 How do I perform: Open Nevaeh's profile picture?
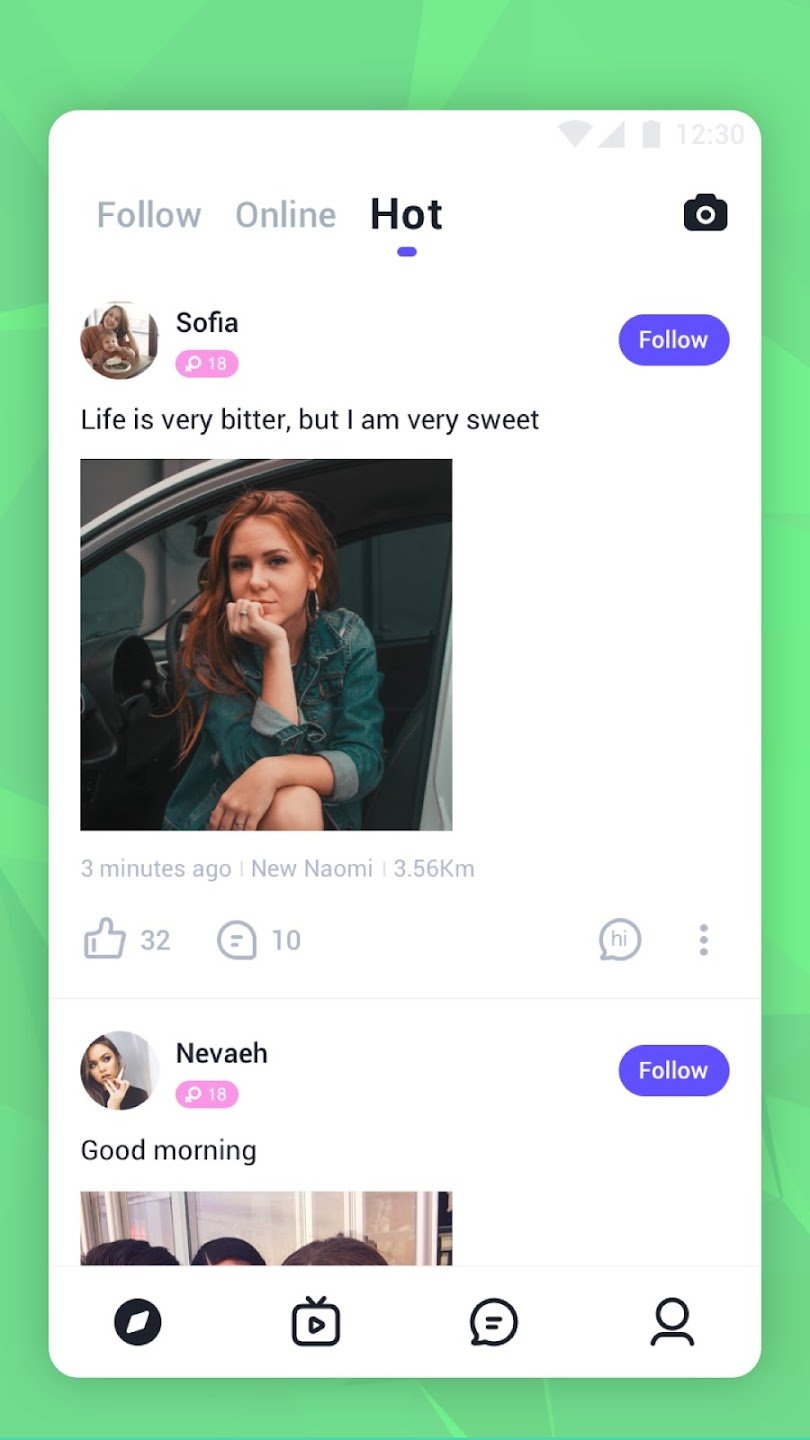coord(119,1071)
